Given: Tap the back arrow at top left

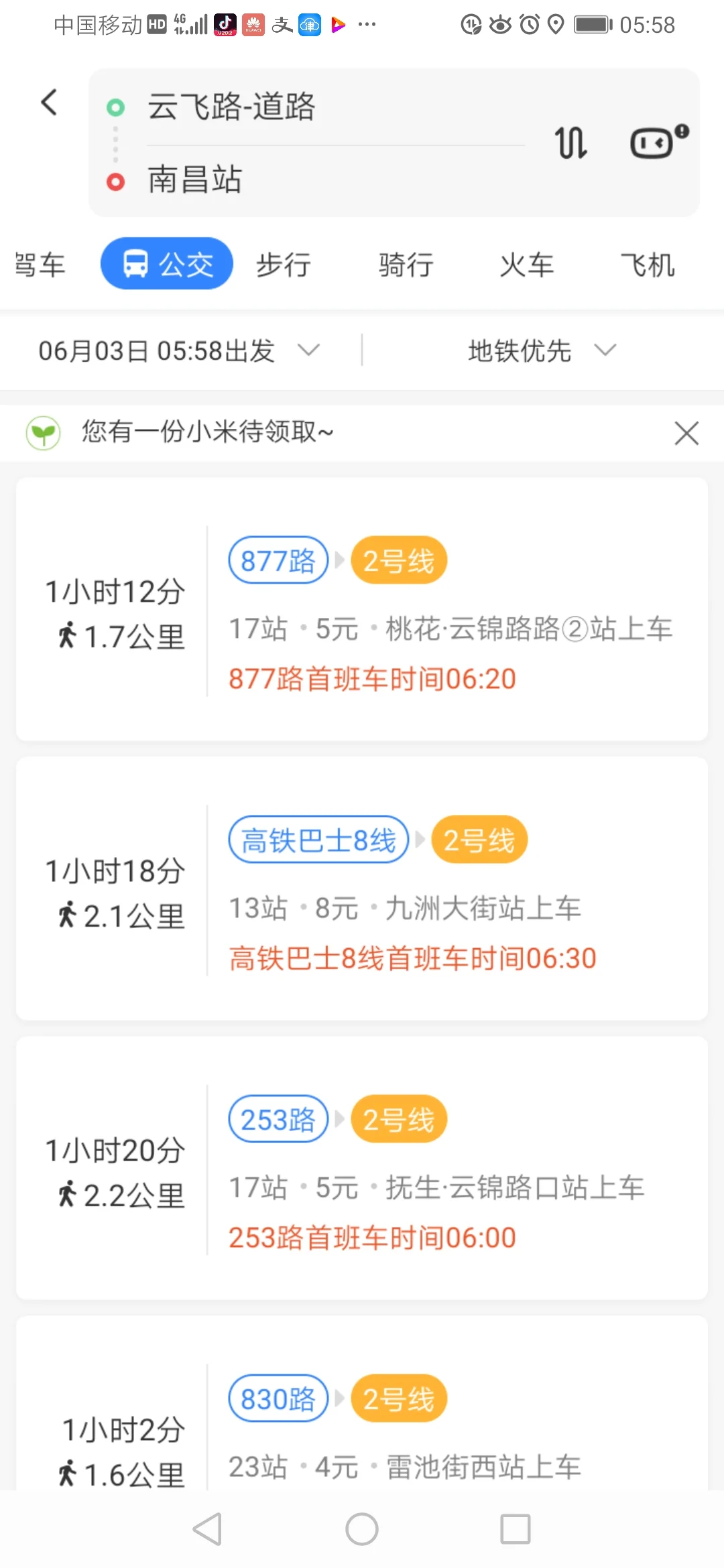Looking at the screenshot, I should 48,102.
